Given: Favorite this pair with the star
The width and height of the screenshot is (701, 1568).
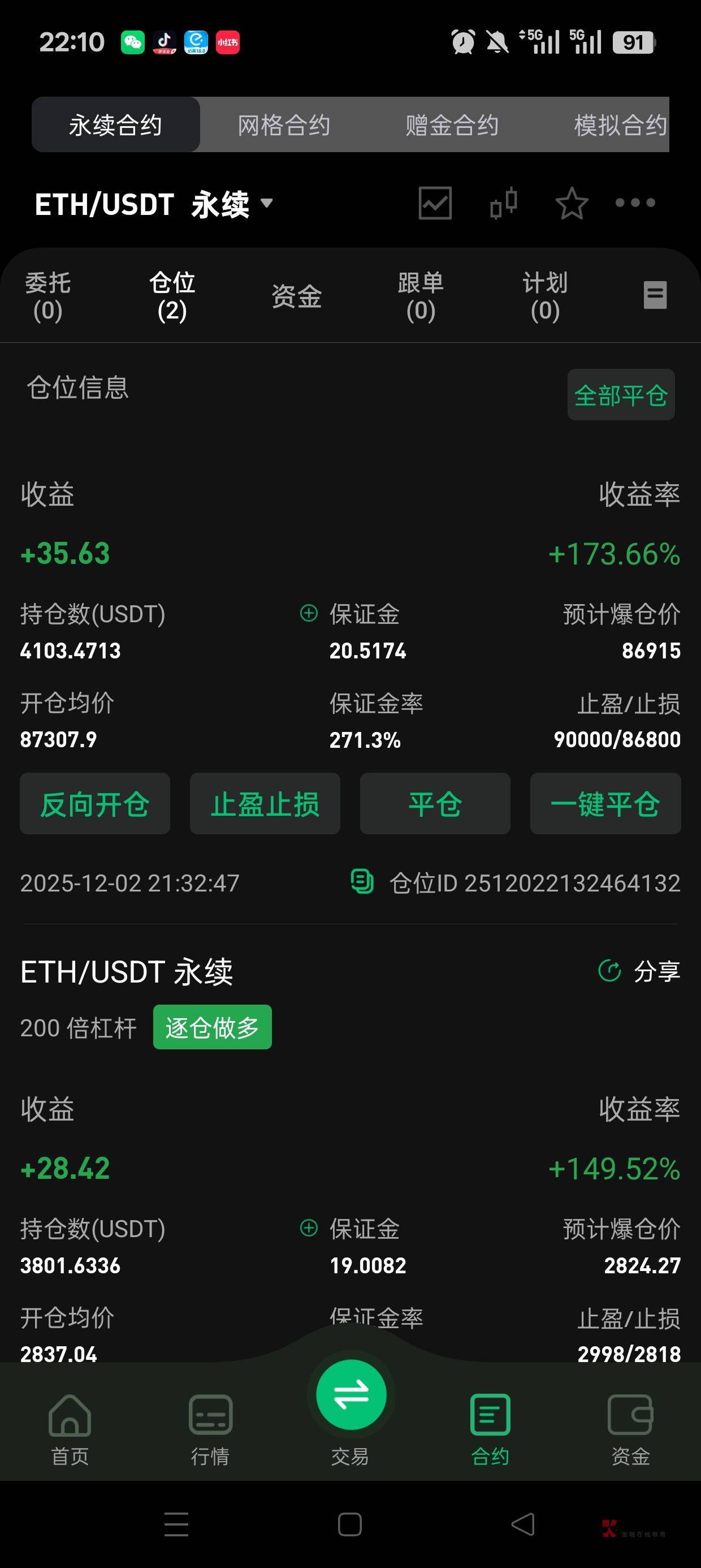Looking at the screenshot, I should (572, 203).
